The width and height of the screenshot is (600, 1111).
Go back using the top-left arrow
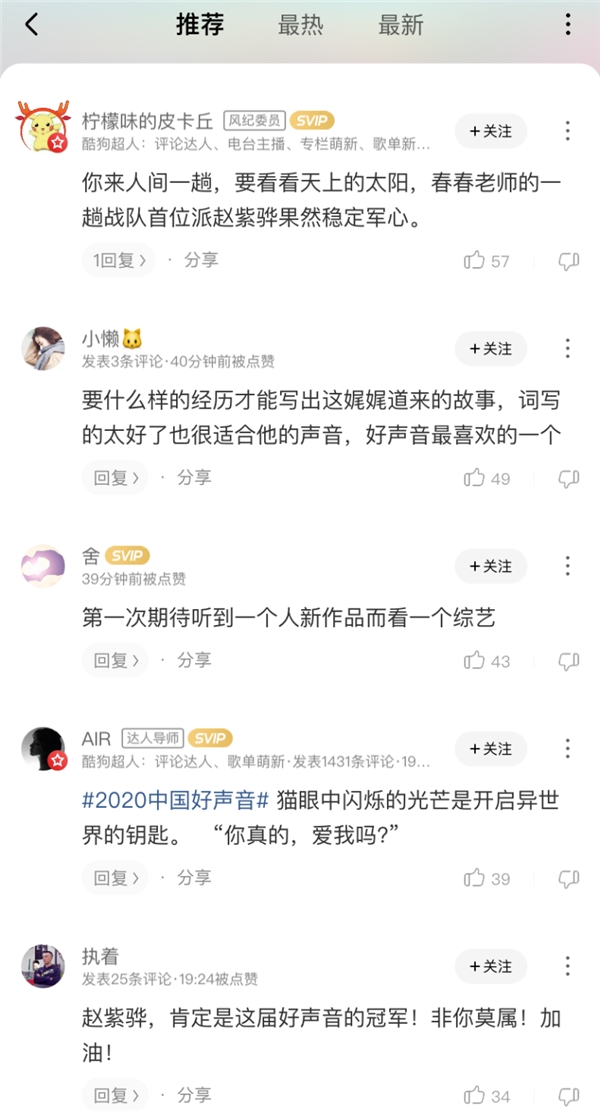pyautogui.click(x=32, y=25)
